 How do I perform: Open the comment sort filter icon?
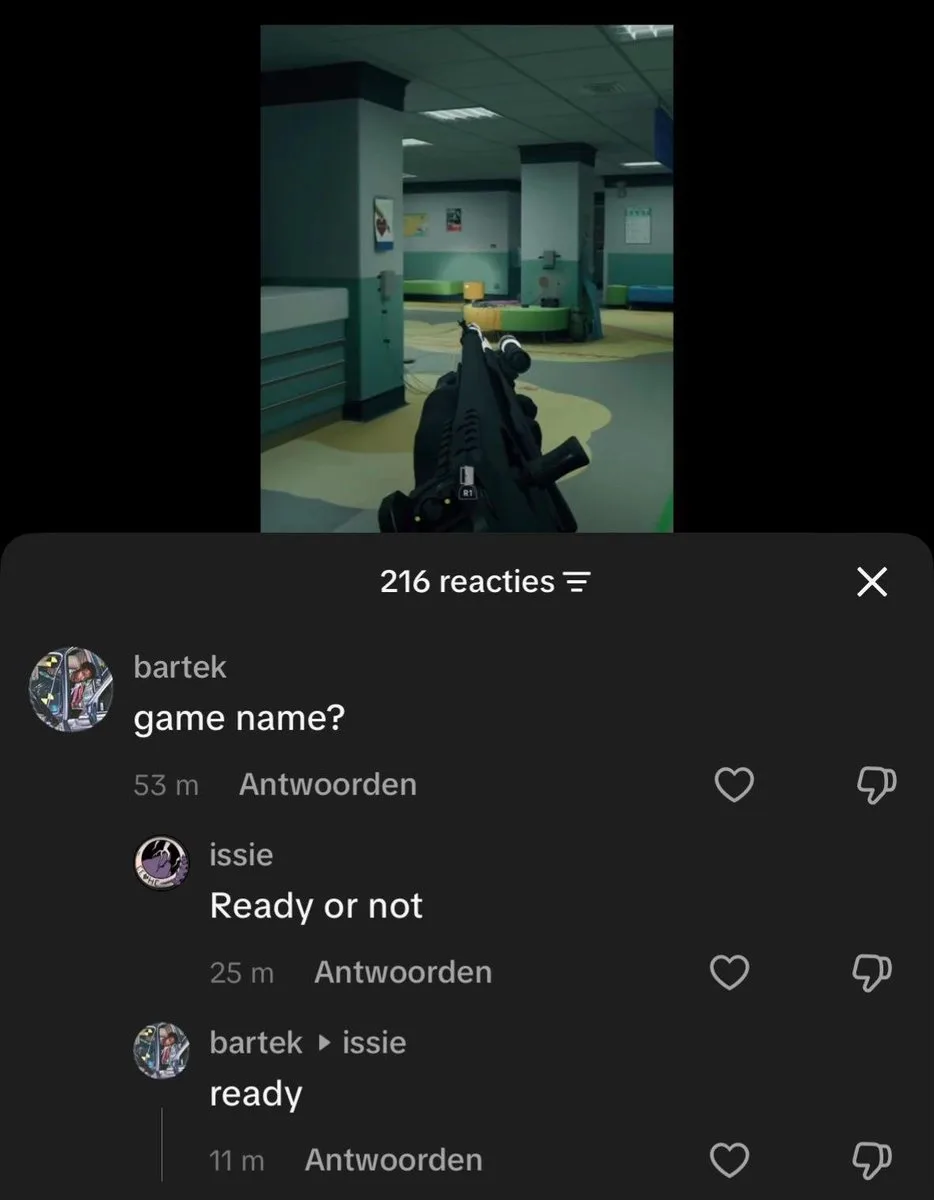pos(578,582)
